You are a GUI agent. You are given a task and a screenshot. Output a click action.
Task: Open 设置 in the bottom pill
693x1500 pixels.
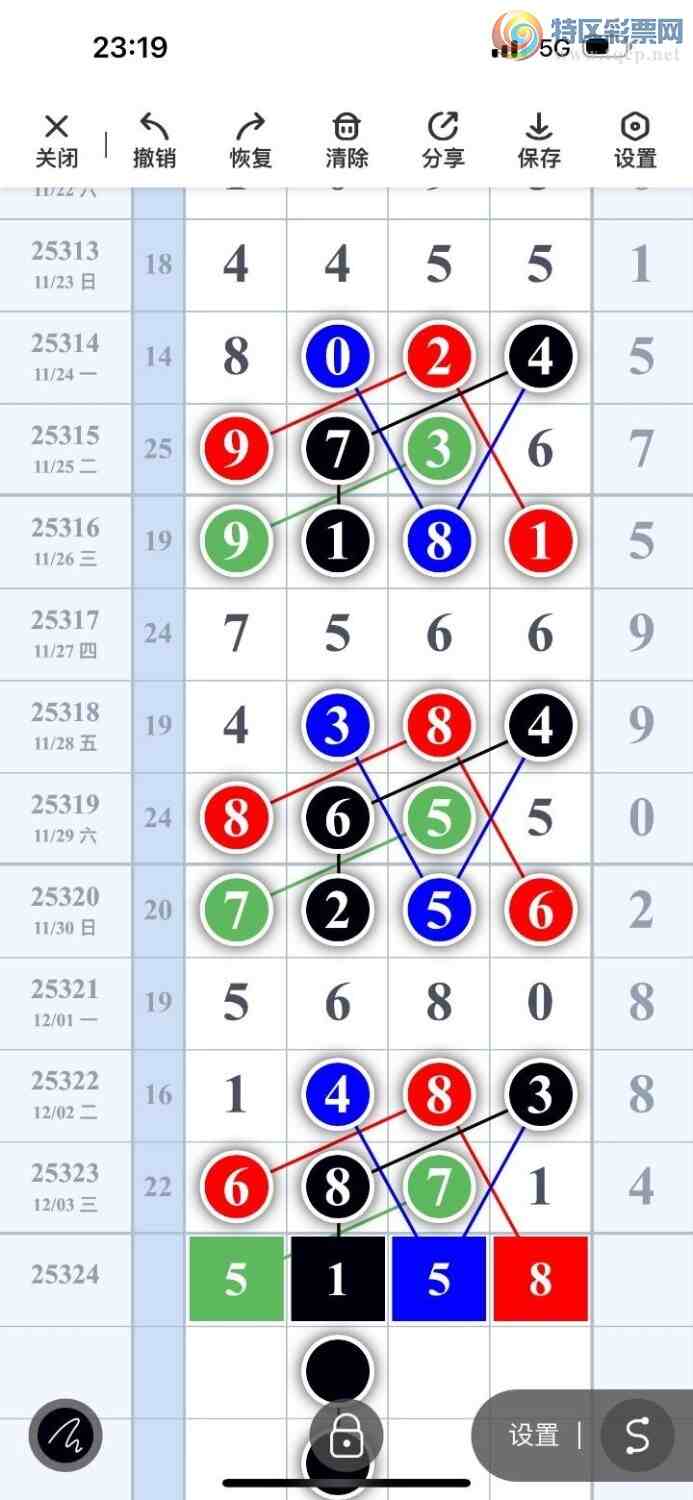[533, 1436]
